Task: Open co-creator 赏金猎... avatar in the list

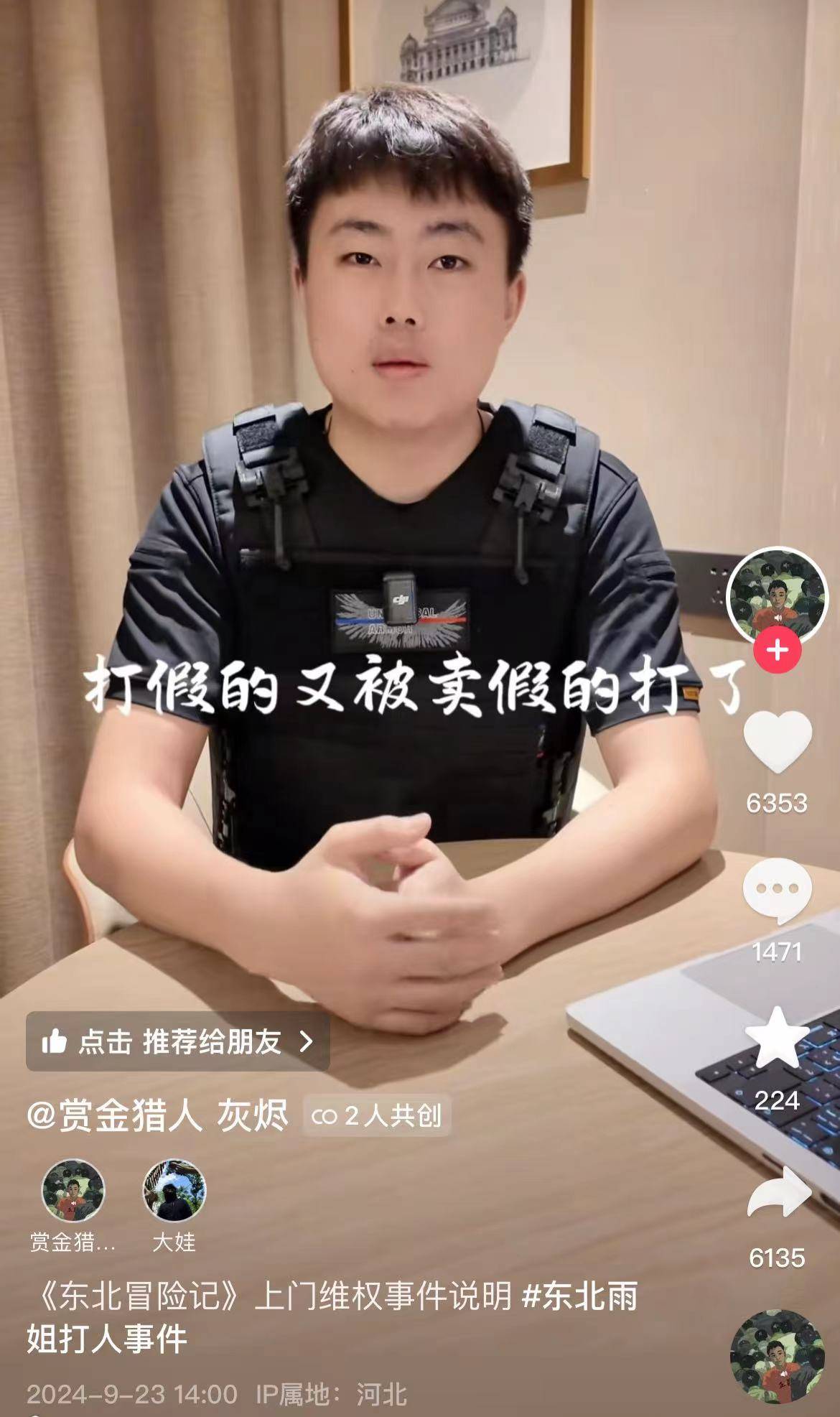Action: (73, 1191)
